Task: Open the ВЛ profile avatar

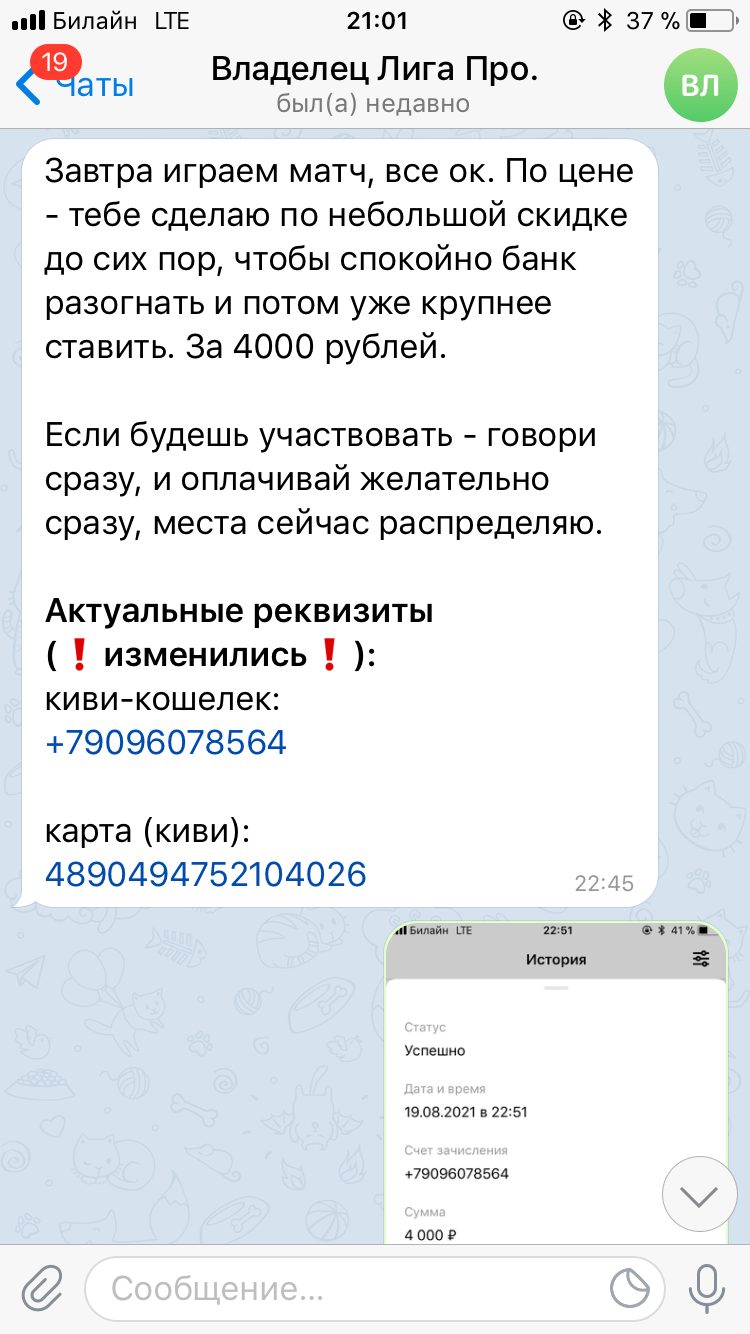Action: click(700, 85)
